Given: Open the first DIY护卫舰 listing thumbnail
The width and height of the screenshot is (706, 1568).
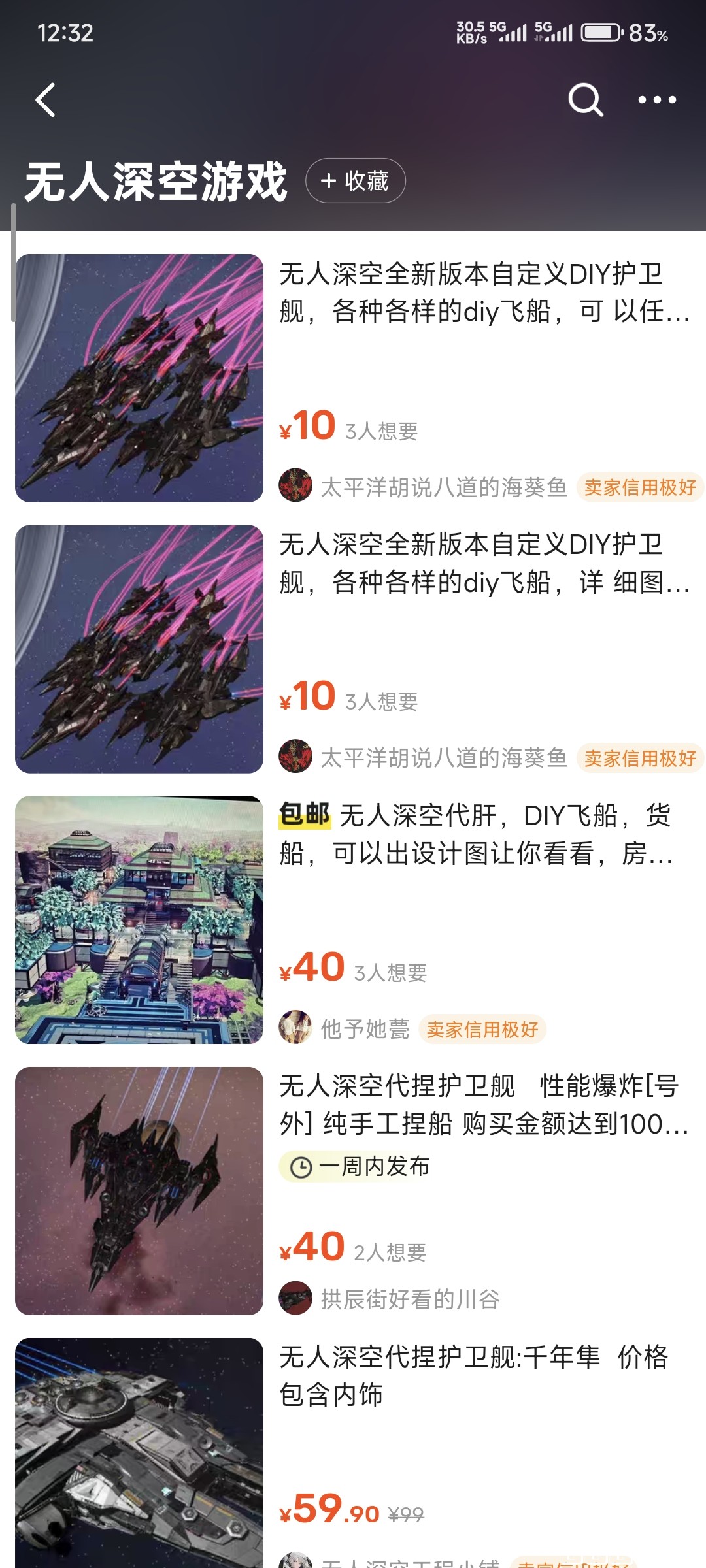Looking at the screenshot, I should [x=137, y=378].
